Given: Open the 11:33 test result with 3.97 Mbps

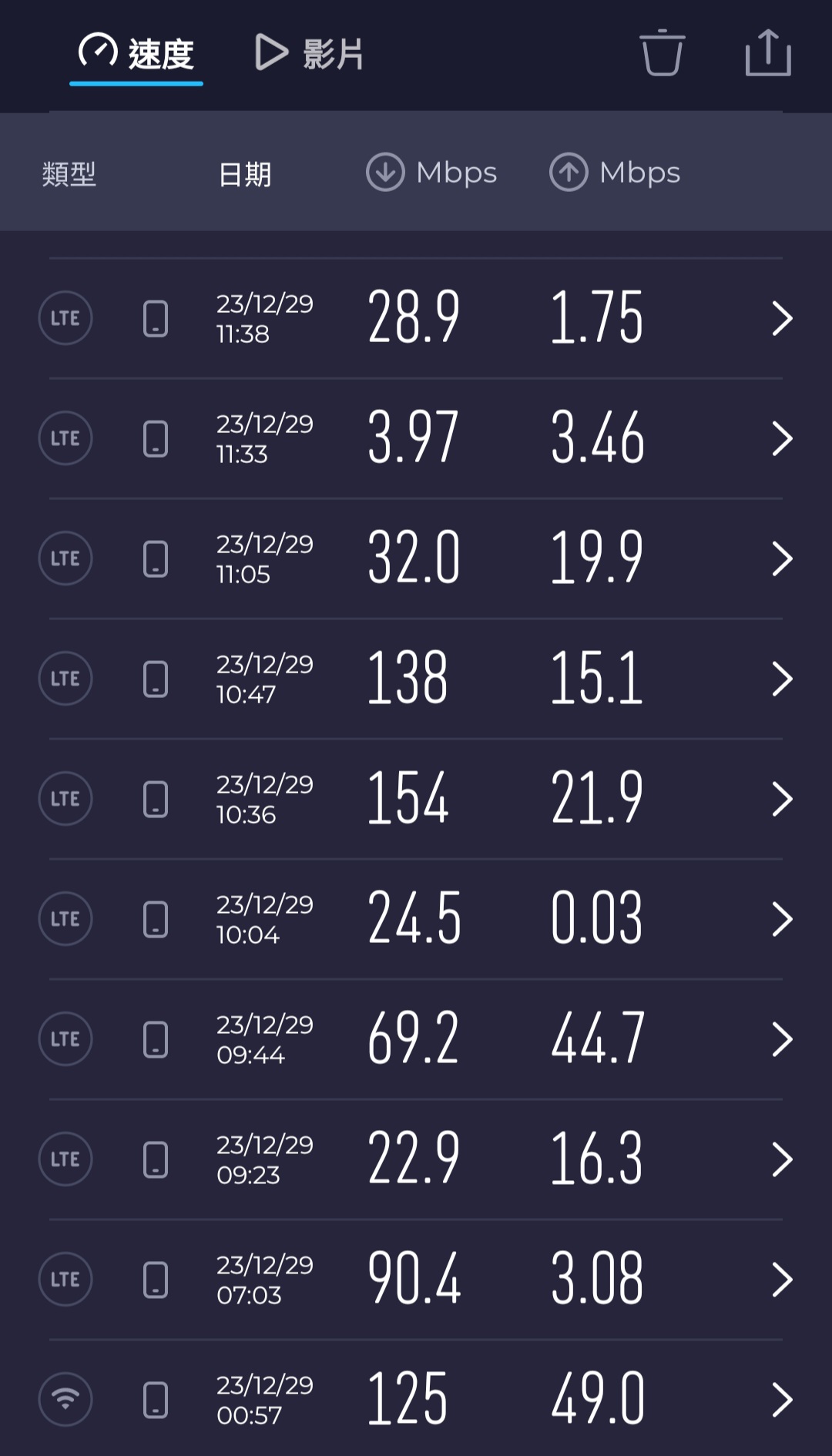Looking at the screenshot, I should [x=416, y=438].
